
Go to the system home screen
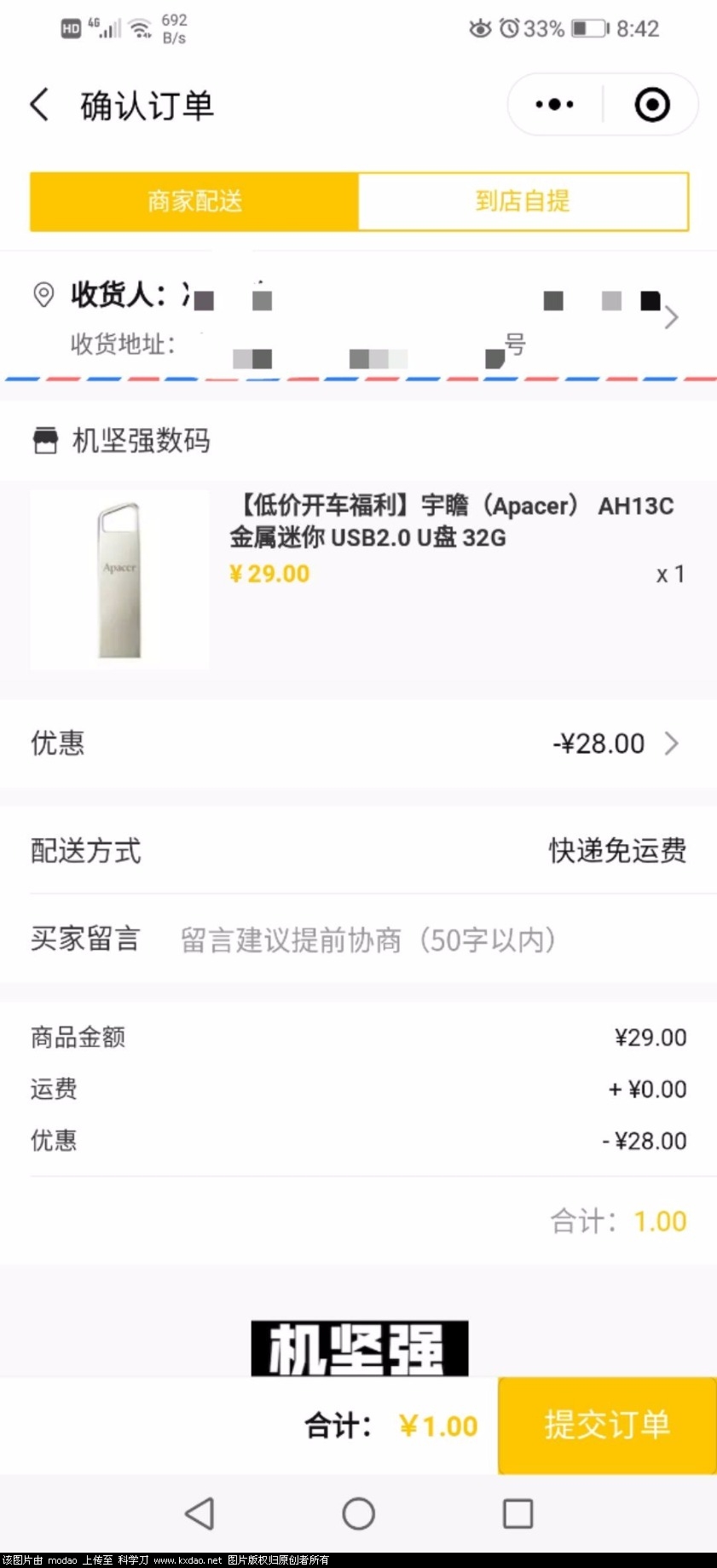[358, 1513]
